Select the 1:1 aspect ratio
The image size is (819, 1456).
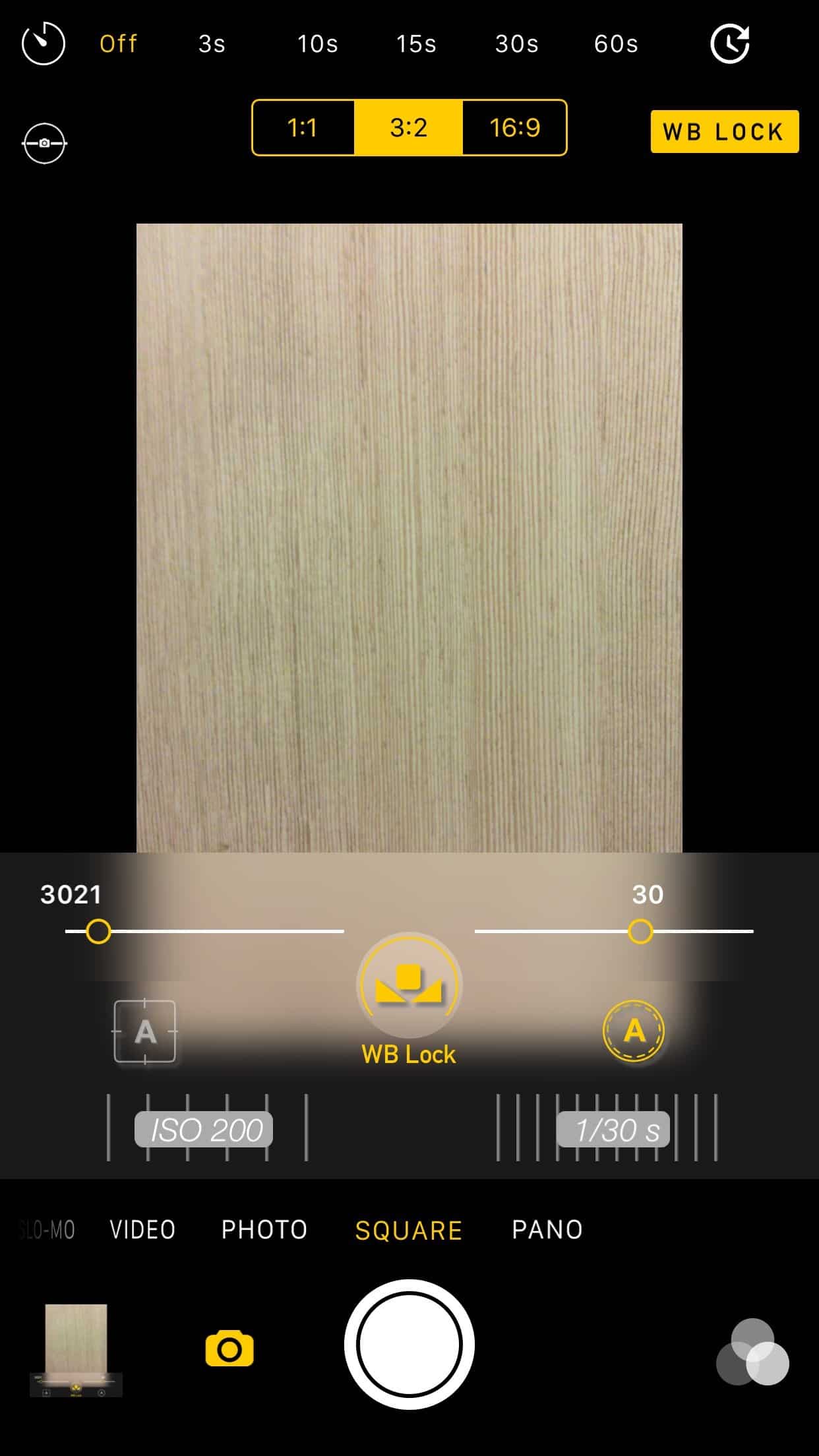click(302, 129)
